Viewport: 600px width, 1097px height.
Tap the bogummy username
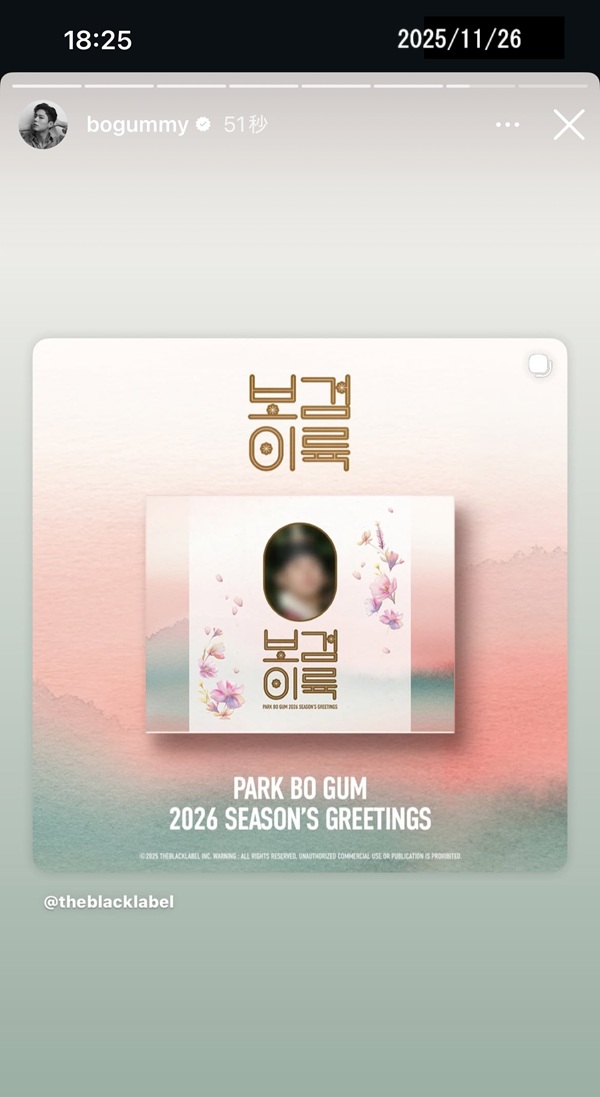pos(137,125)
